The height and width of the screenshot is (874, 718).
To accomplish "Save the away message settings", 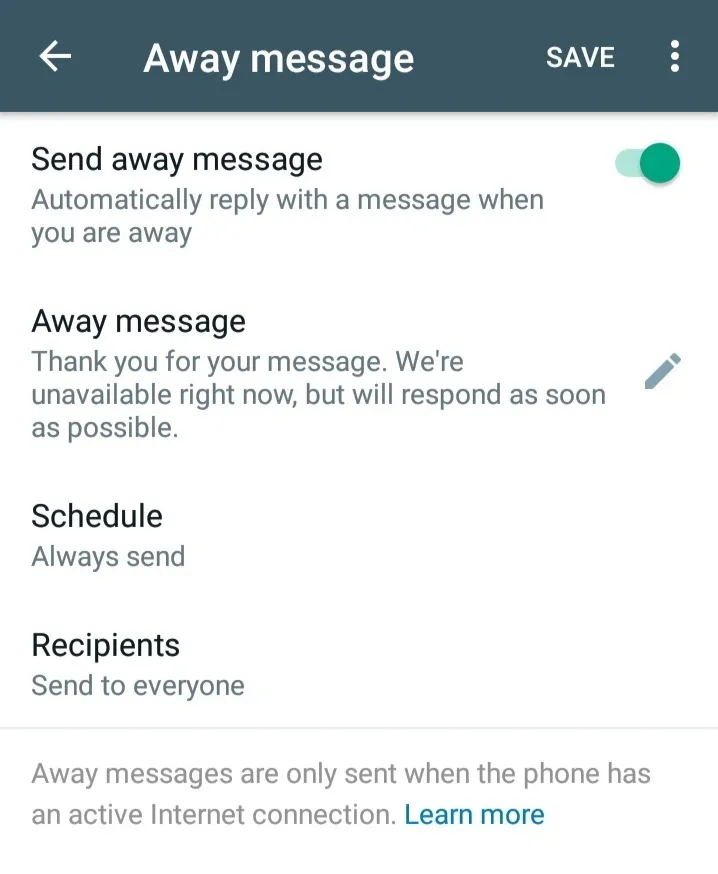I will click(x=580, y=57).
